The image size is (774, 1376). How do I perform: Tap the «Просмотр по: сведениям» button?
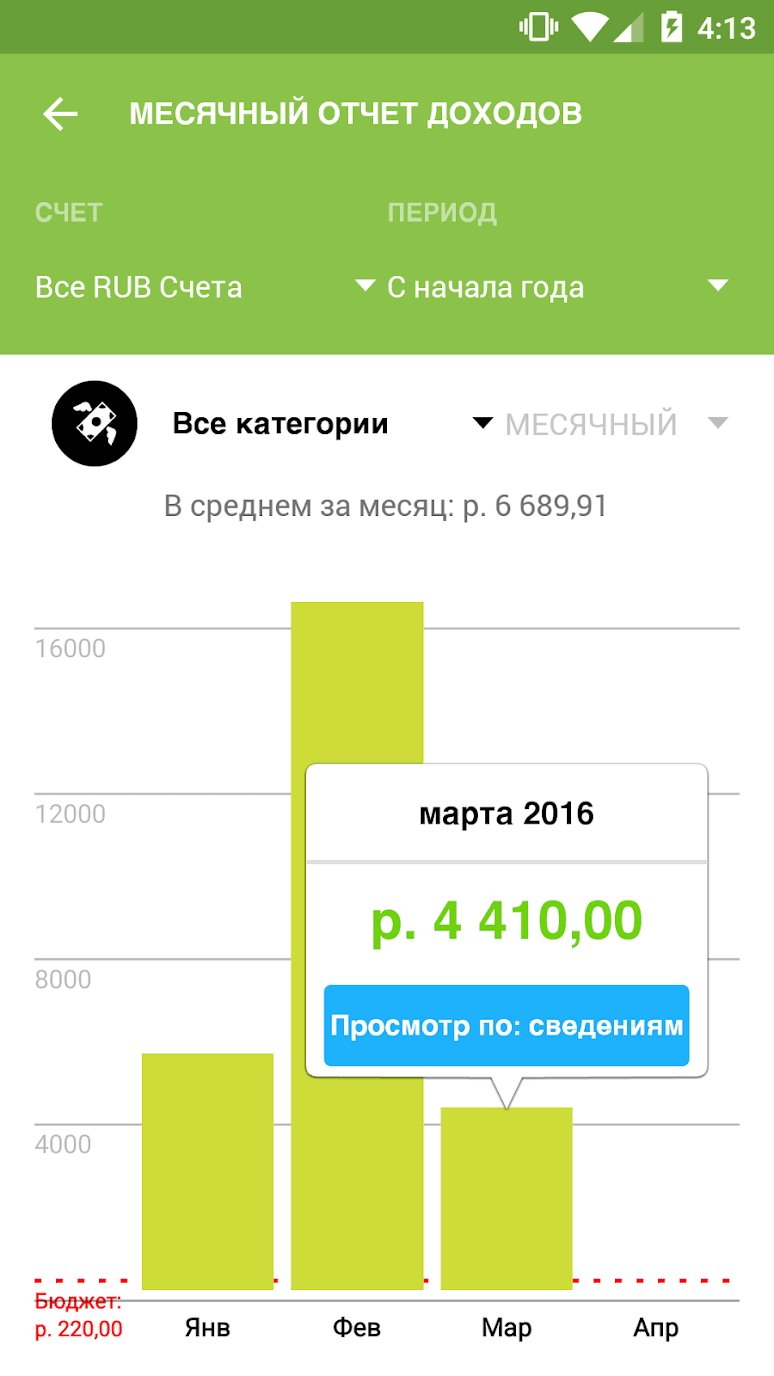click(506, 1025)
